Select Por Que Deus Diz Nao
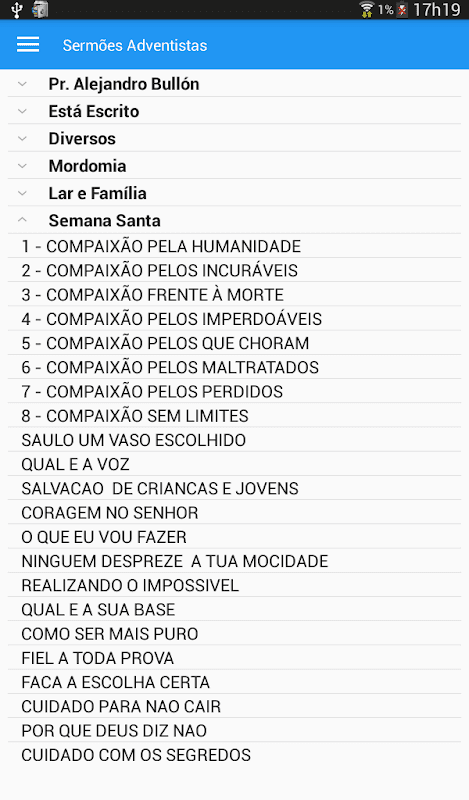This screenshot has width=469, height=800. (x=234, y=731)
